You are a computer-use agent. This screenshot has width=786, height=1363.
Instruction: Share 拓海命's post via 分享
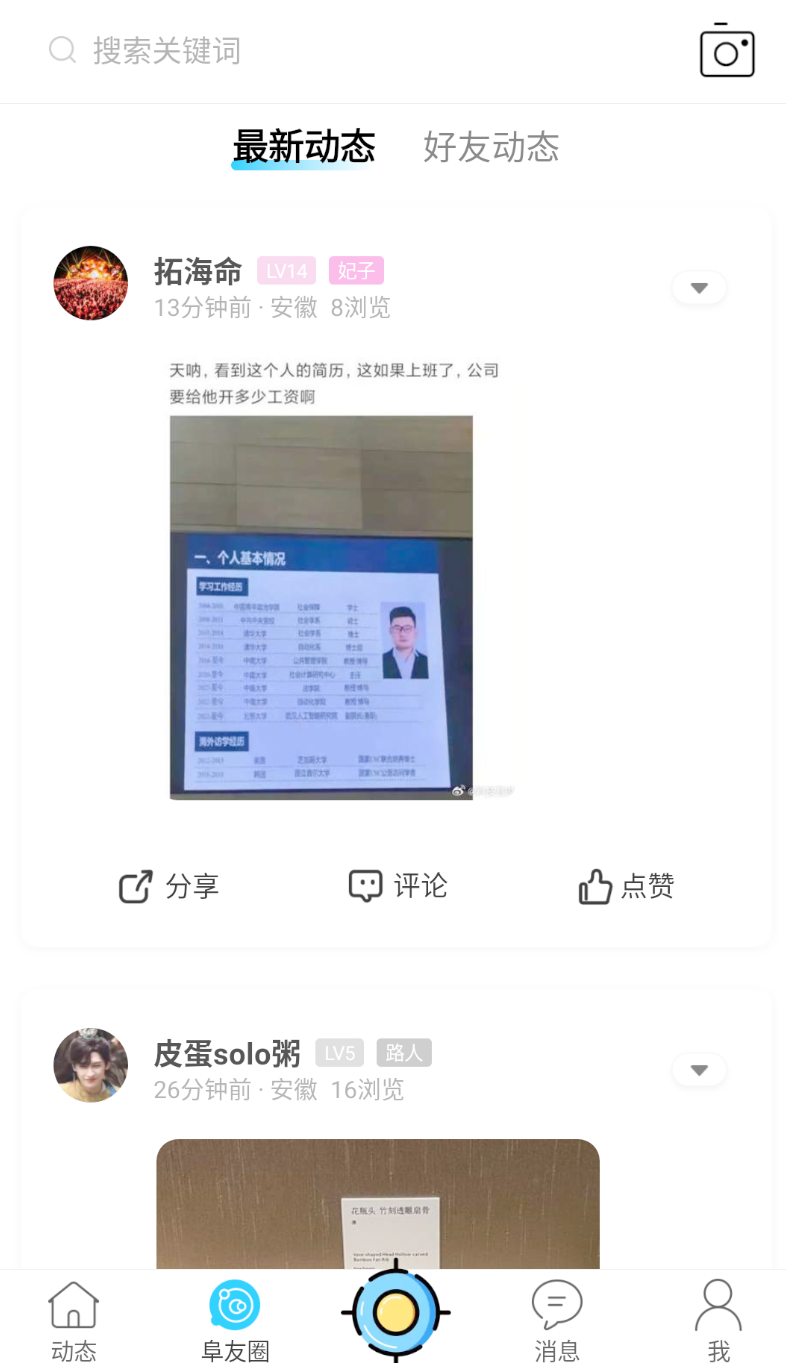tap(169, 886)
